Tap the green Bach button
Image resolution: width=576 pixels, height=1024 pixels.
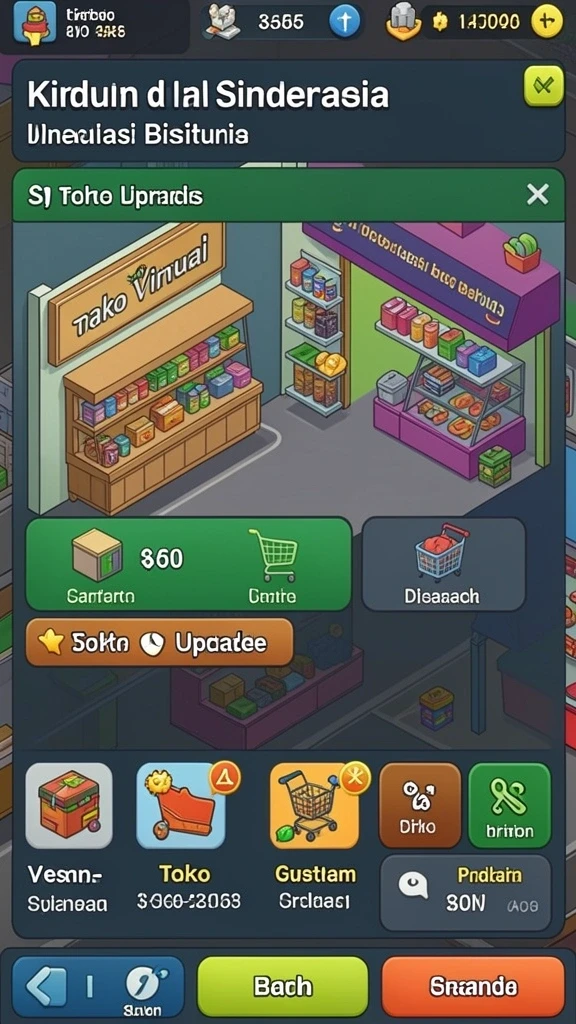point(283,986)
